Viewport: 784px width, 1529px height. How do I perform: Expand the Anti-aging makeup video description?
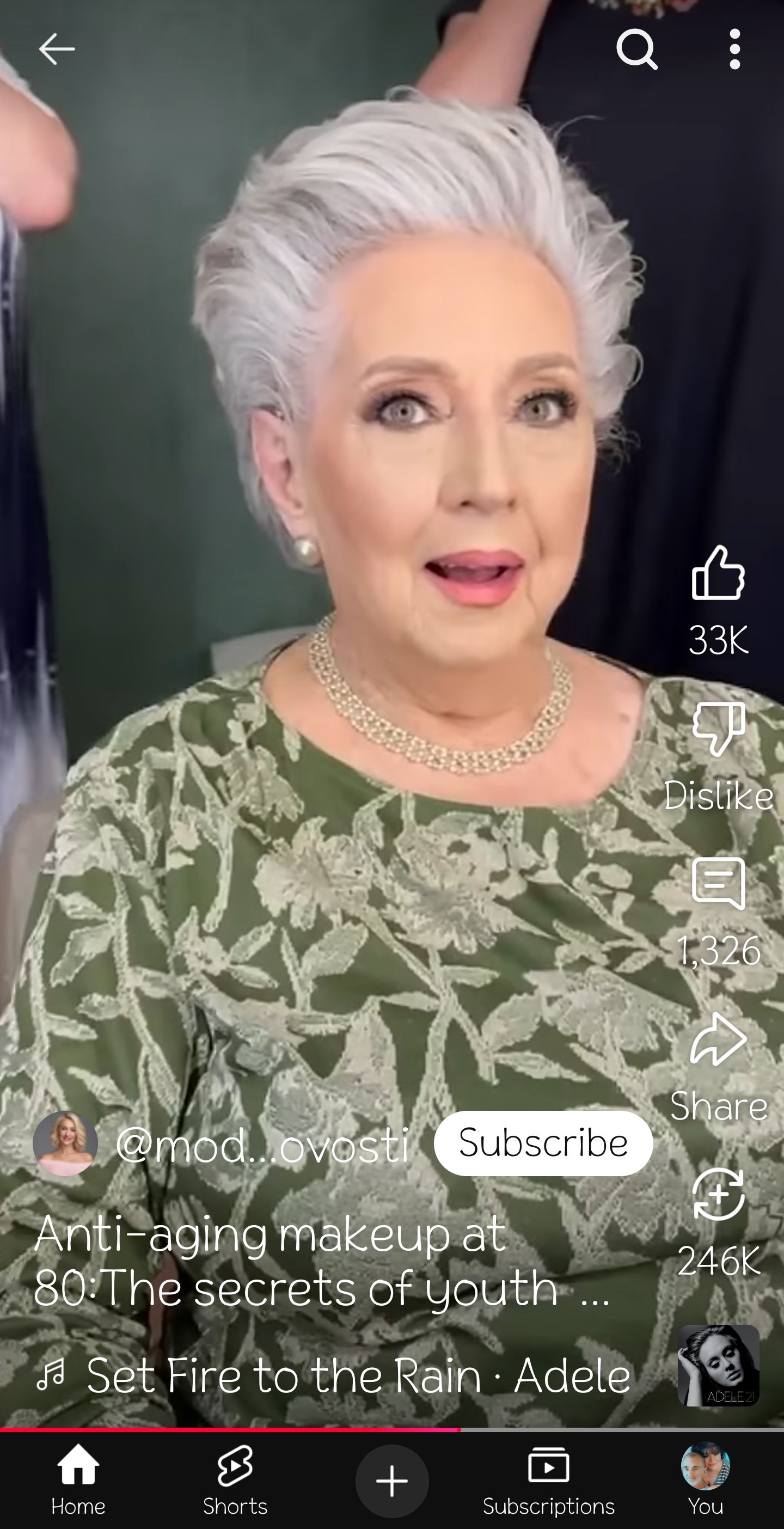[x=321, y=1261]
